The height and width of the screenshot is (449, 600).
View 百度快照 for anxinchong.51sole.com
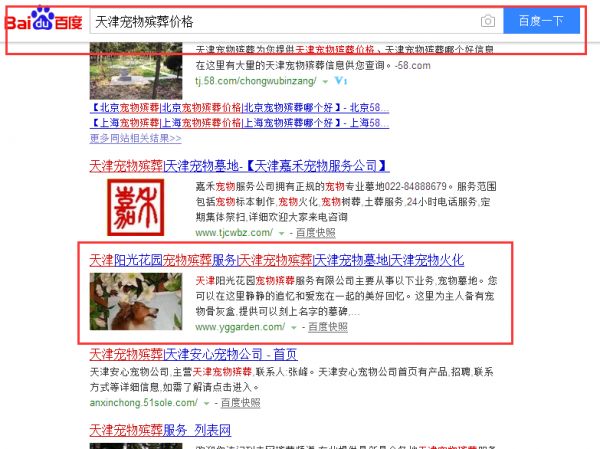(240, 402)
